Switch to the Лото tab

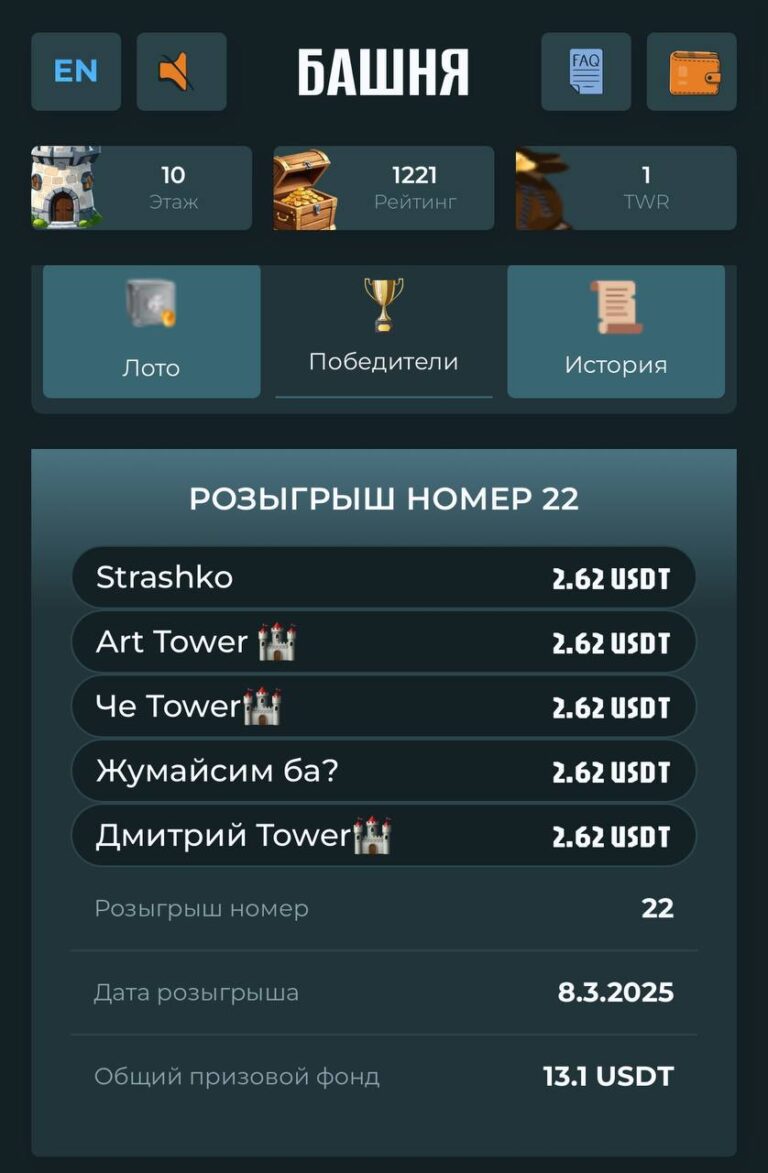(x=151, y=331)
